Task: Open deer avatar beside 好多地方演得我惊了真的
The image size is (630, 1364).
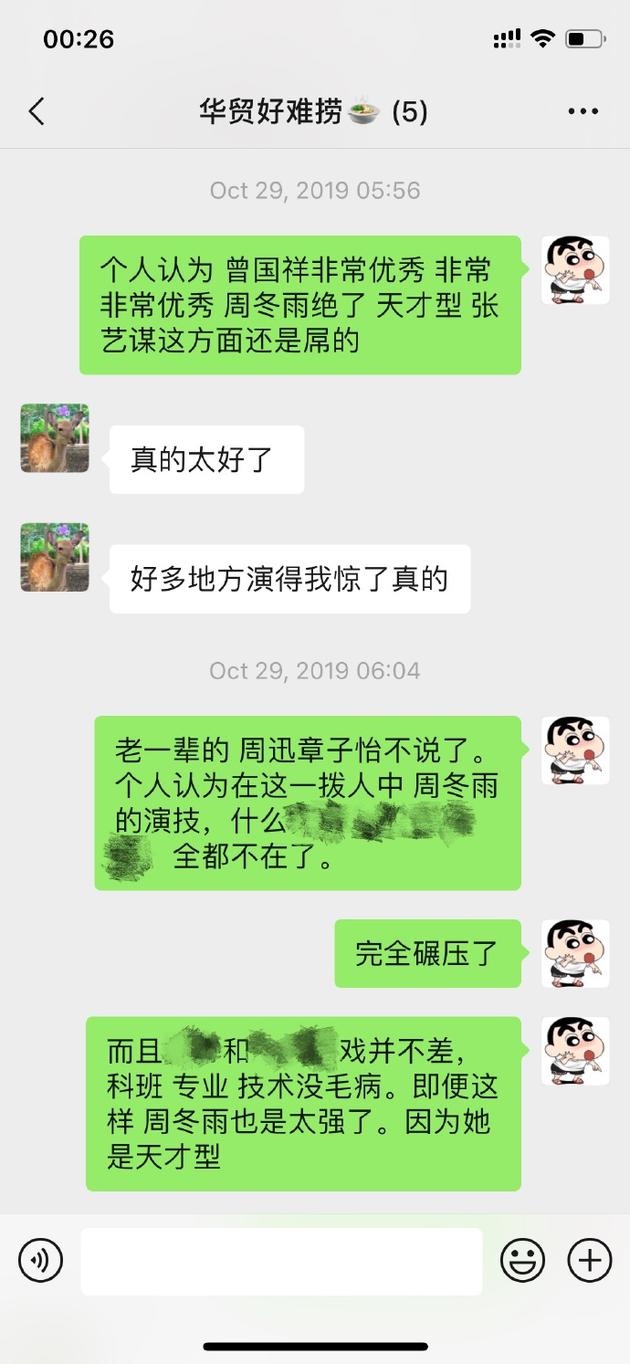Action: pyautogui.click(x=55, y=557)
